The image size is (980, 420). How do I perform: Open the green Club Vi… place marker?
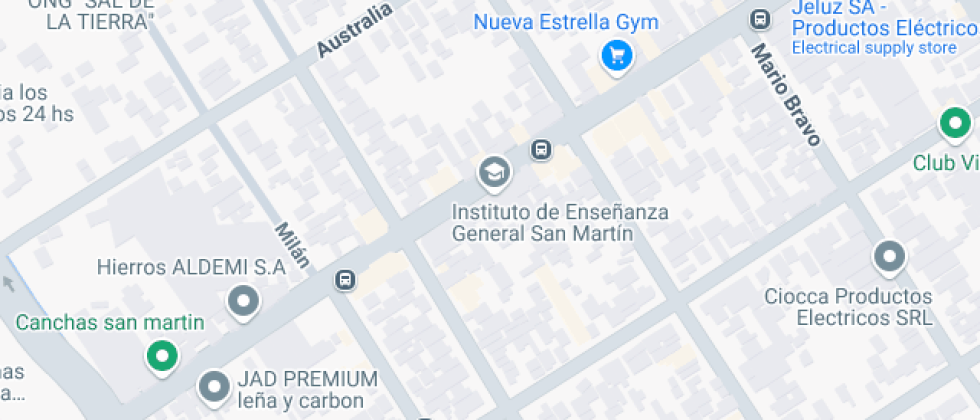click(x=955, y=124)
